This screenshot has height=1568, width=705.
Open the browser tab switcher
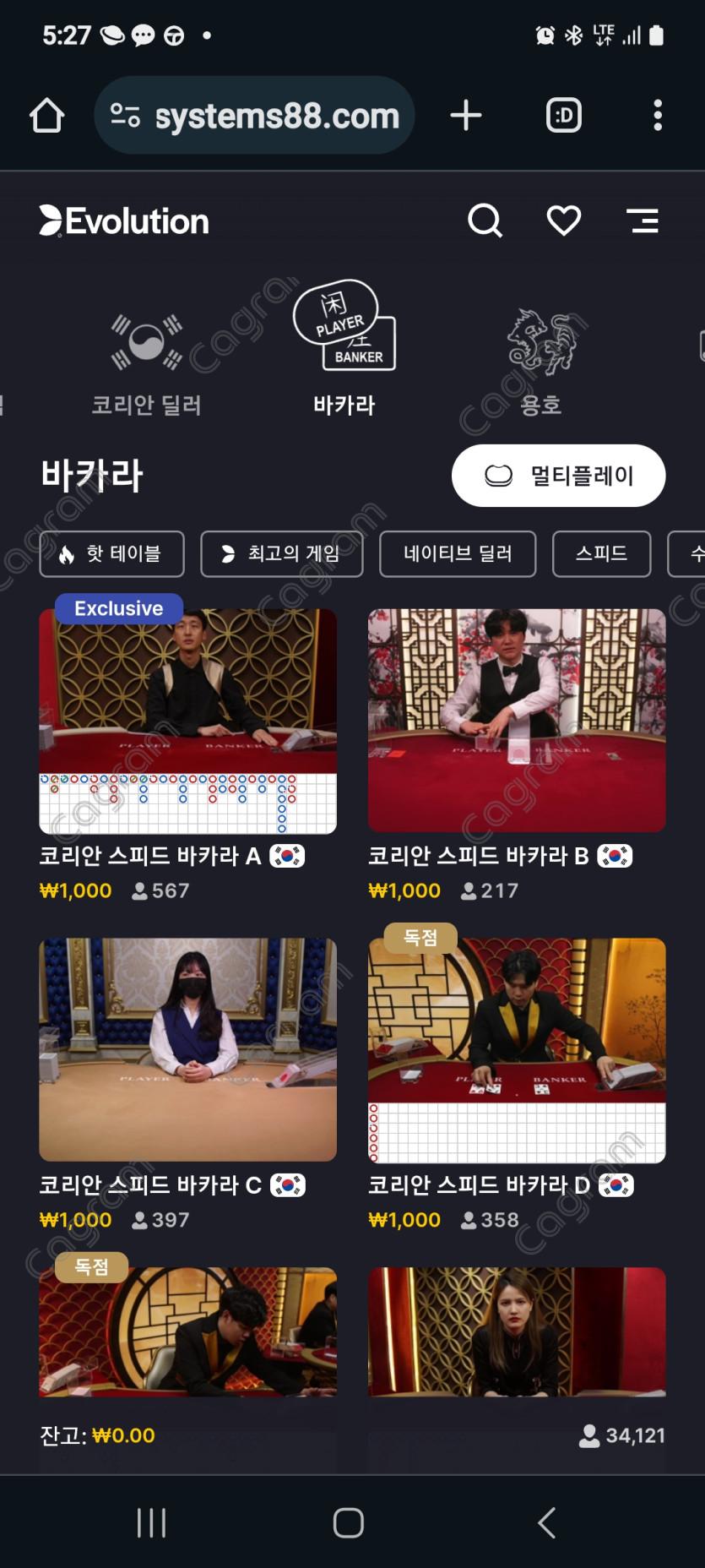click(563, 116)
